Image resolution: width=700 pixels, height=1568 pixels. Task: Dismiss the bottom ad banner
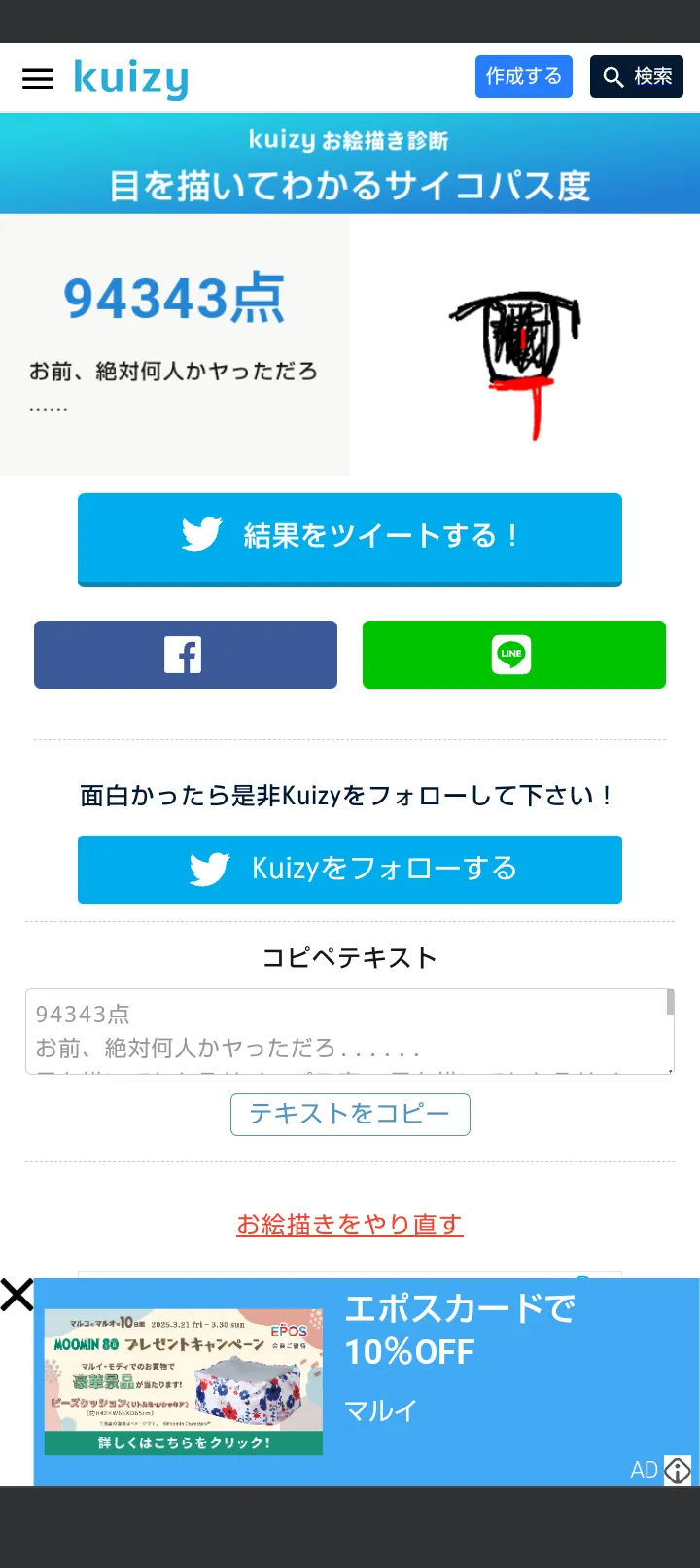point(17,1296)
